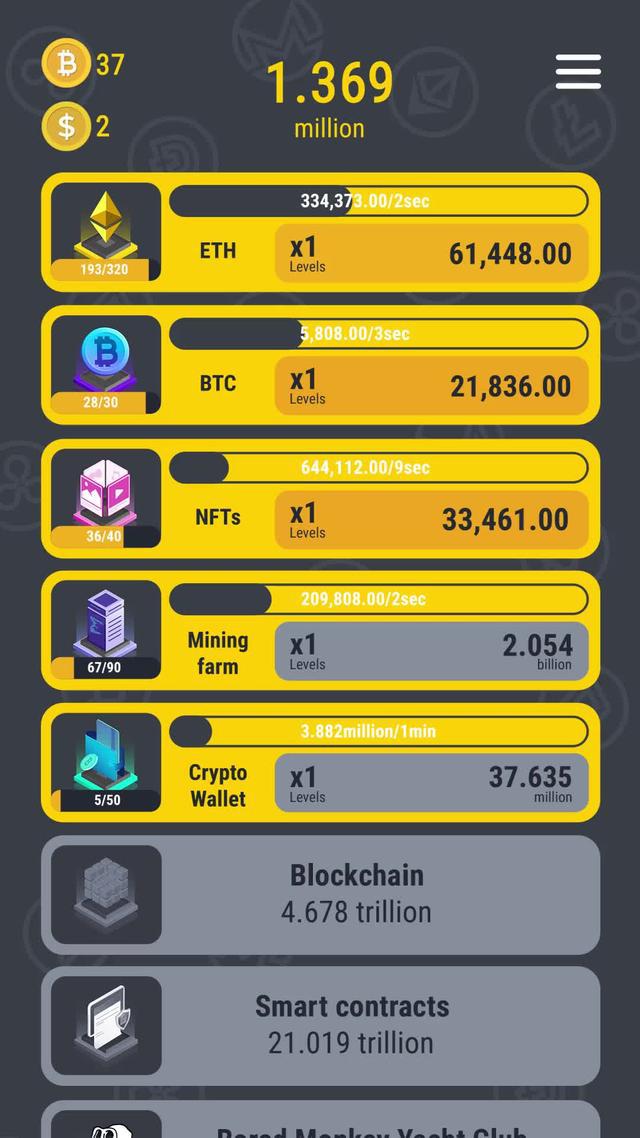The image size is (640, 1138).
Task: Open the hamburger menu
Action: (578, 72)
